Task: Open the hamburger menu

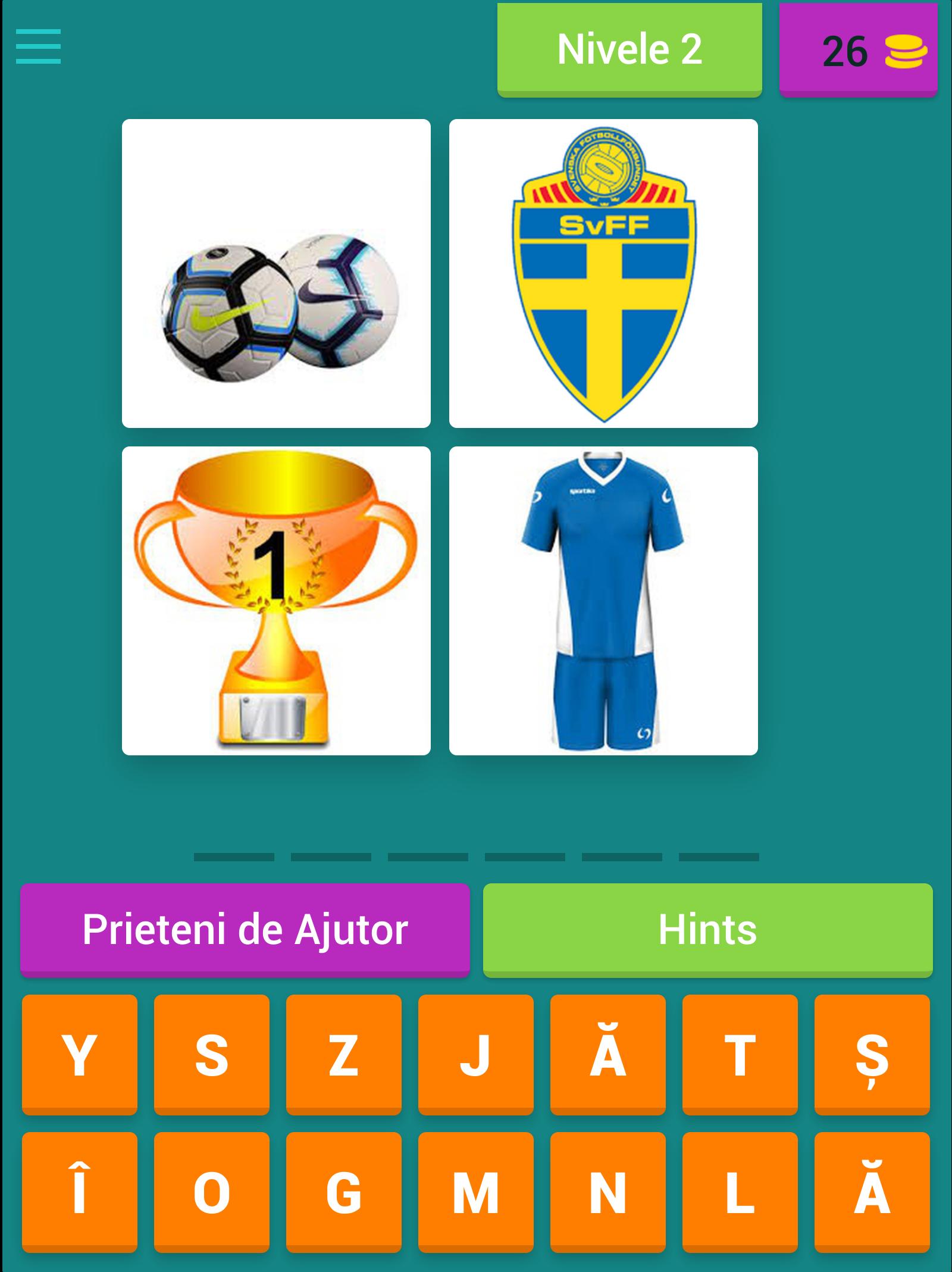Action: [x=38, y=46]
